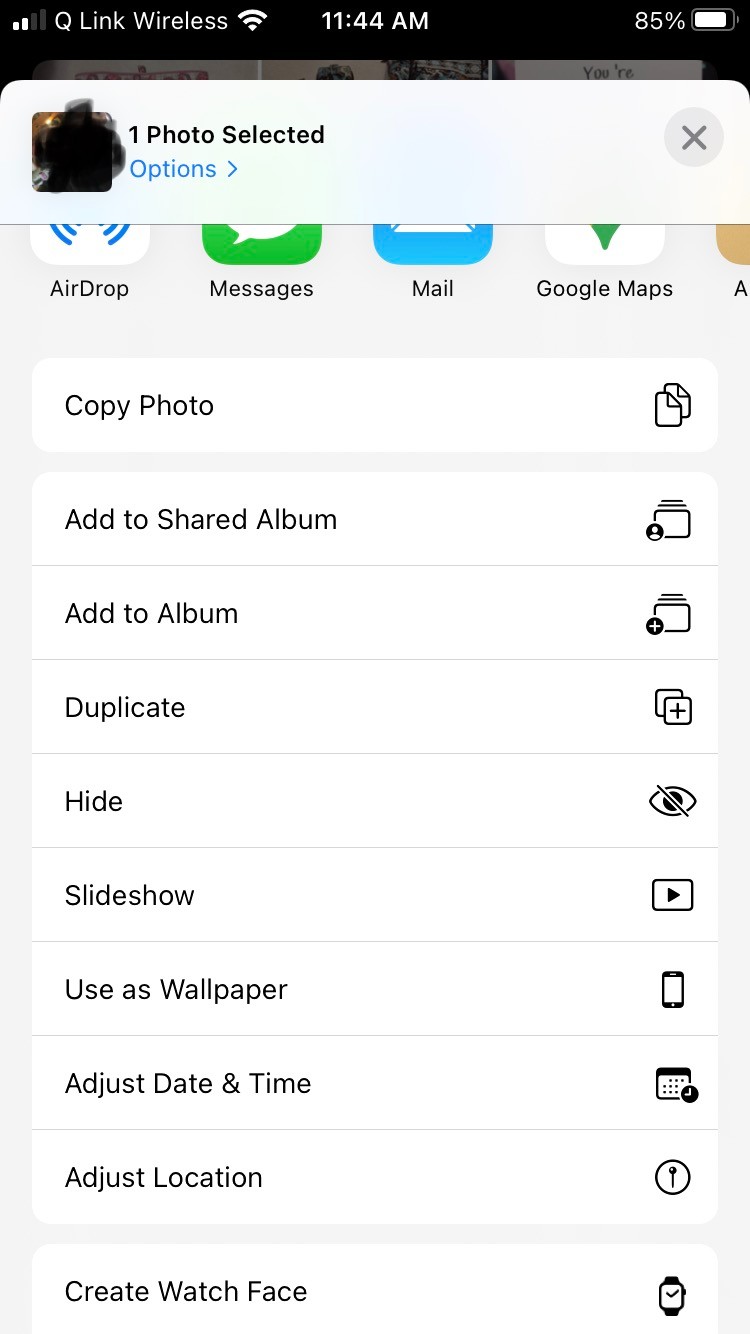Start a Slideshow
The width and height of the screenshot is (750, 1334).
pyautogui.click(x=375, y=896)
